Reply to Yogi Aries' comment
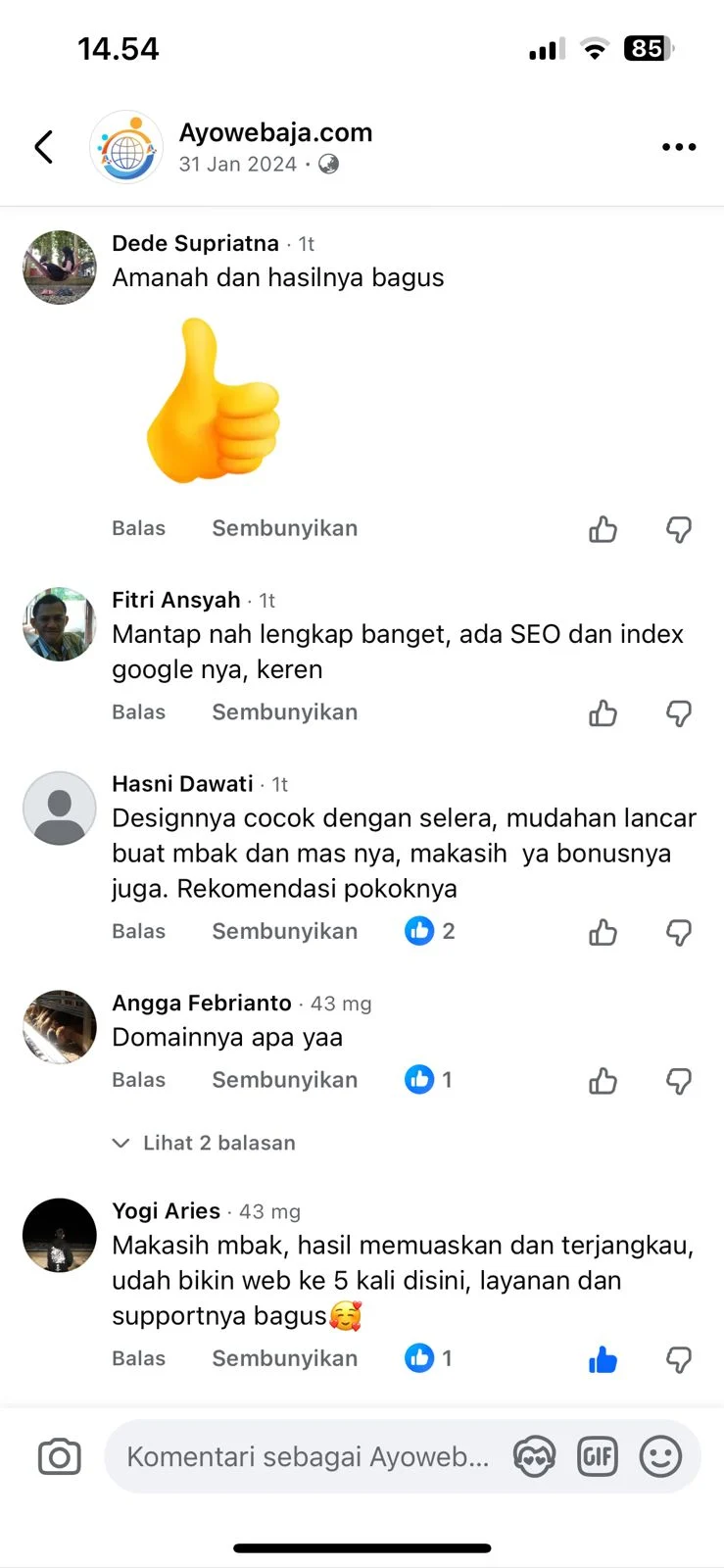The height and width of the screenshot is (1568, 724). click(138, 1358)
